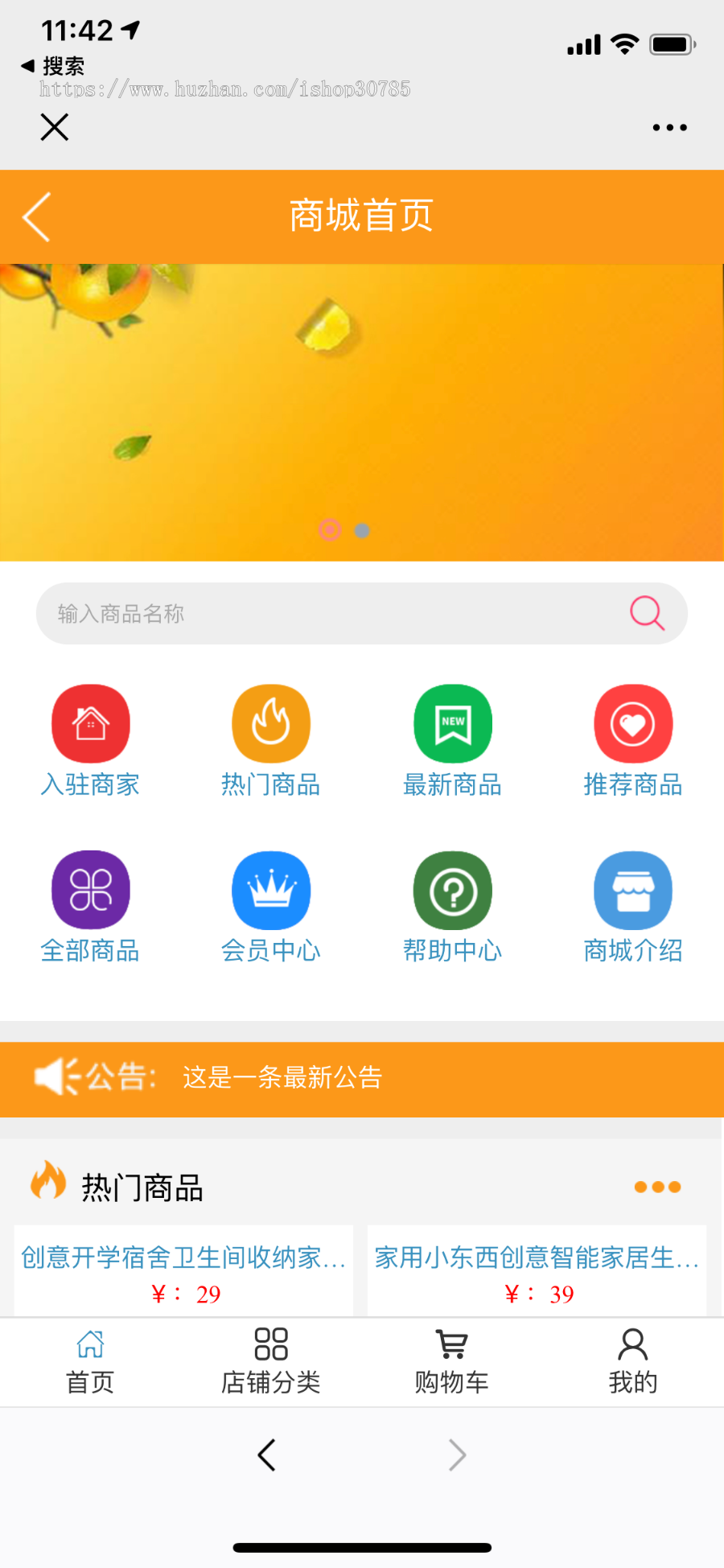Tap the magnifier to search products
The height and width of the screenshot is (1568, 724).
point(647,613)
